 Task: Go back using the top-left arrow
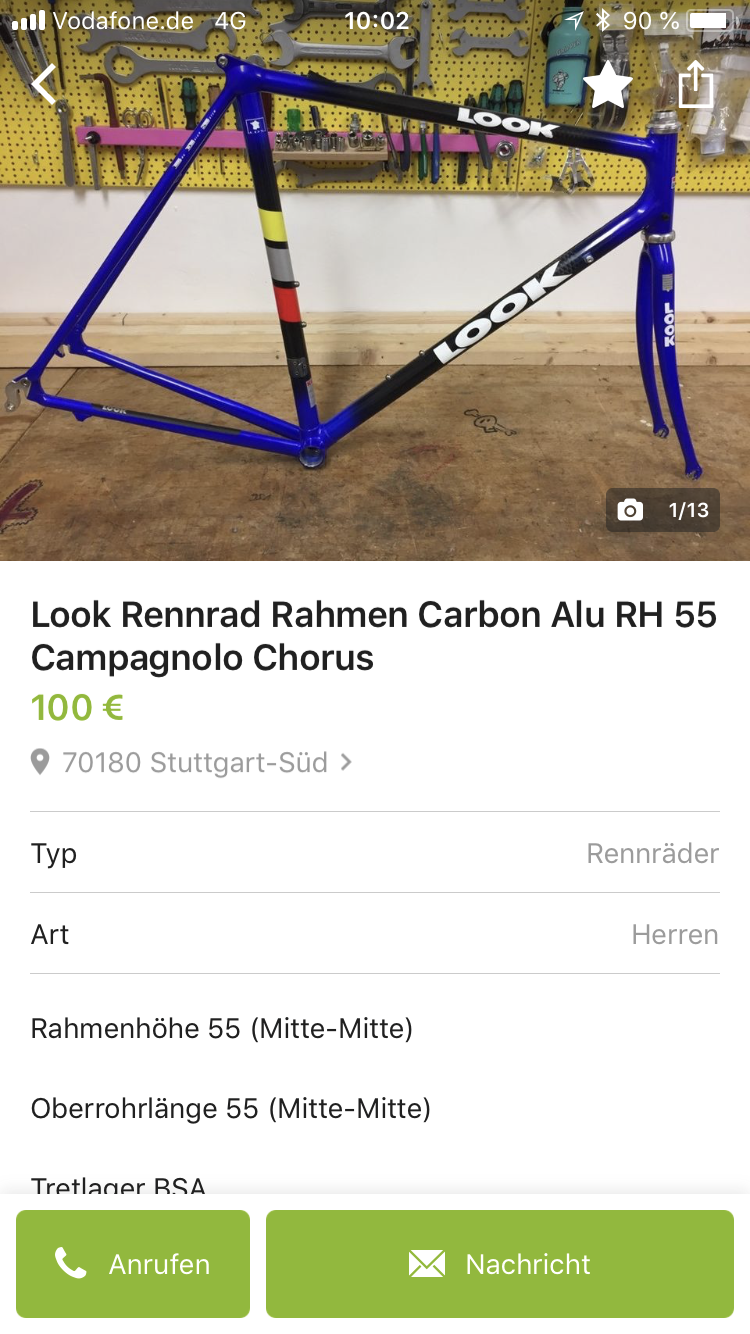tap(44, 85)
